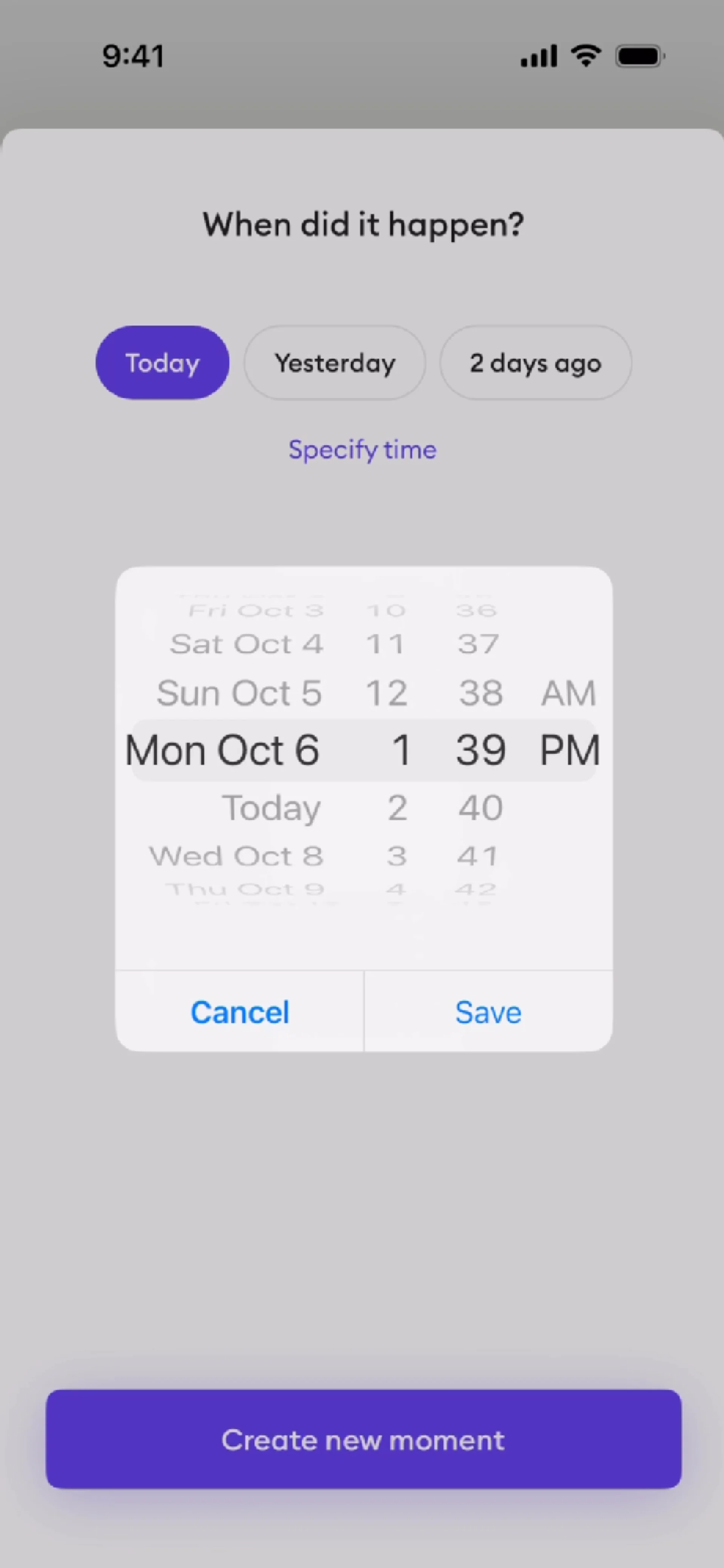Select Sun Oct 5 in date wheel
The image size is (724, 1568).
pyautogui.click(x=239, y=693)
